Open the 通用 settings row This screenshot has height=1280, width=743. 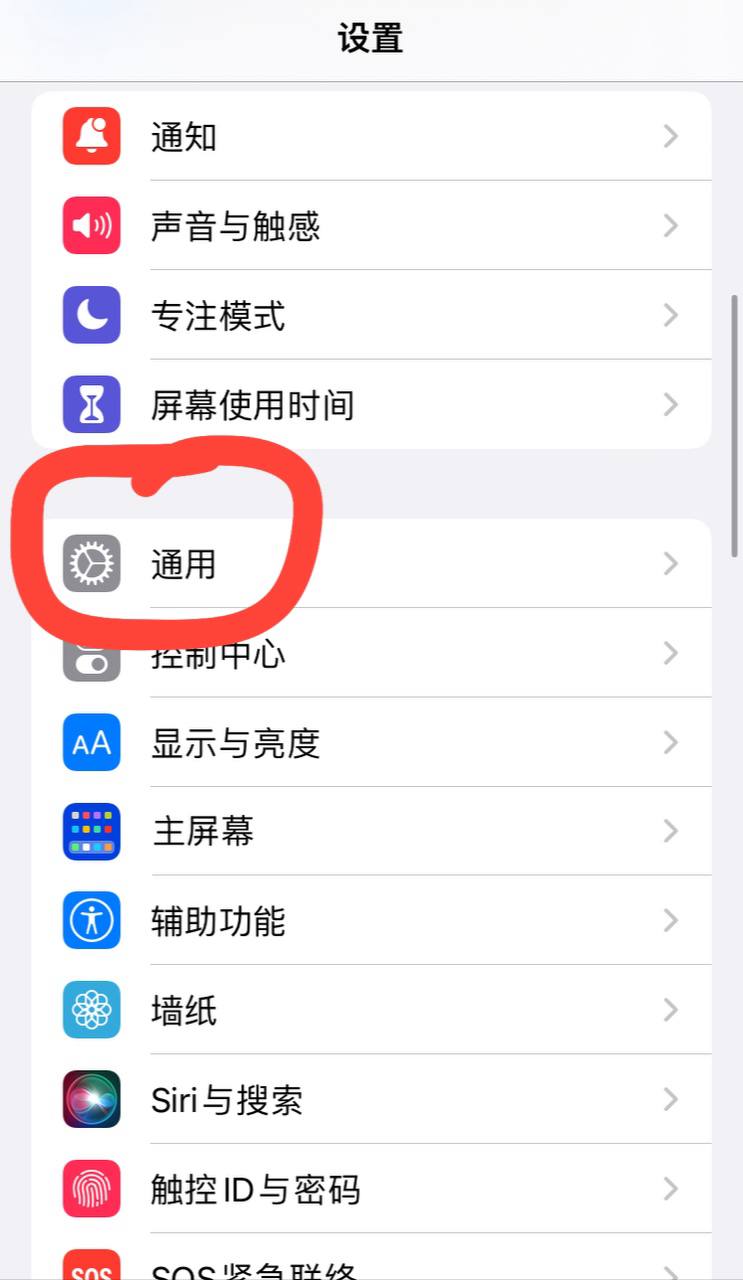click(x=370, y=564)
